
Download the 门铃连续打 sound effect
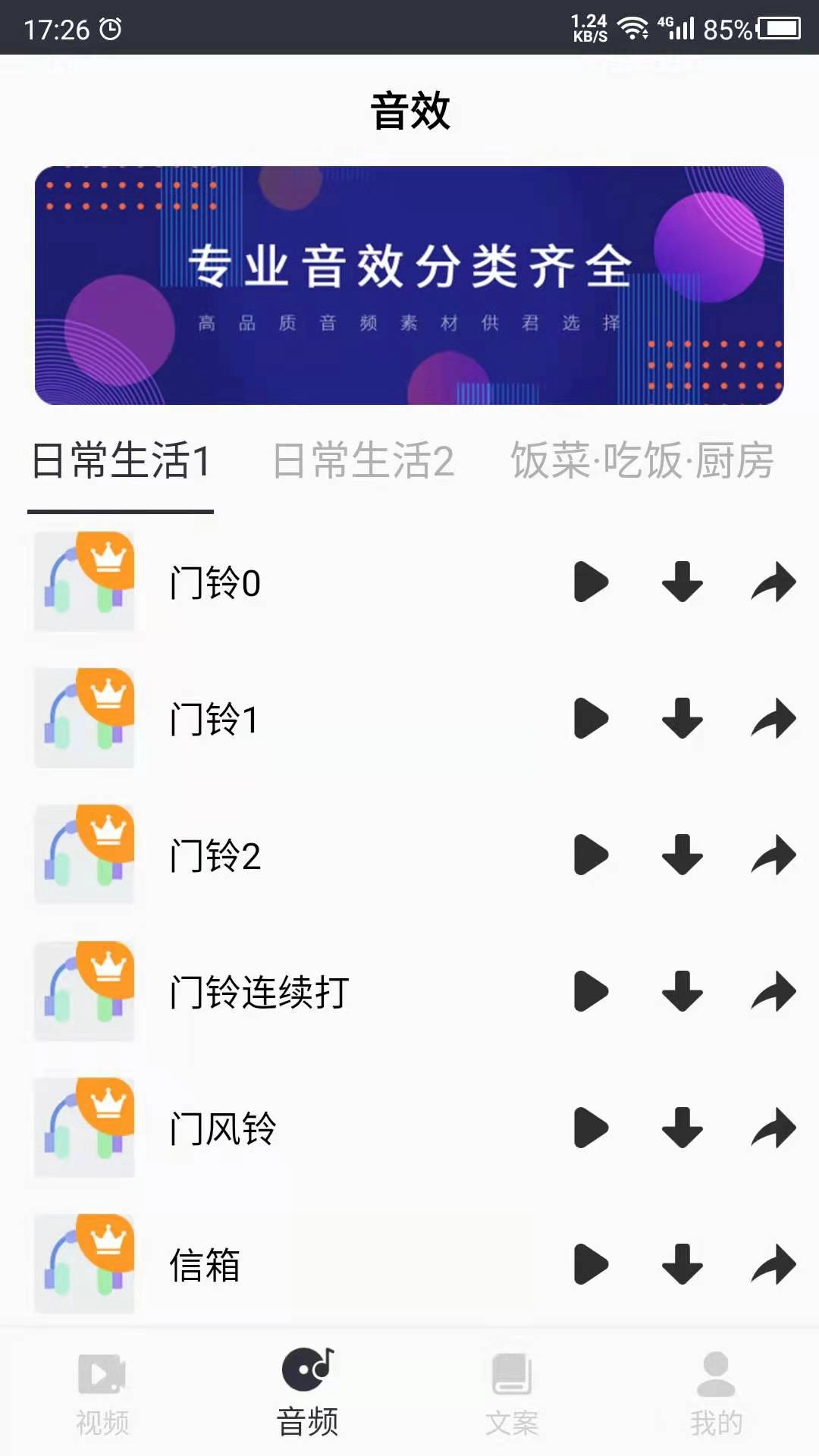(682, 992)
